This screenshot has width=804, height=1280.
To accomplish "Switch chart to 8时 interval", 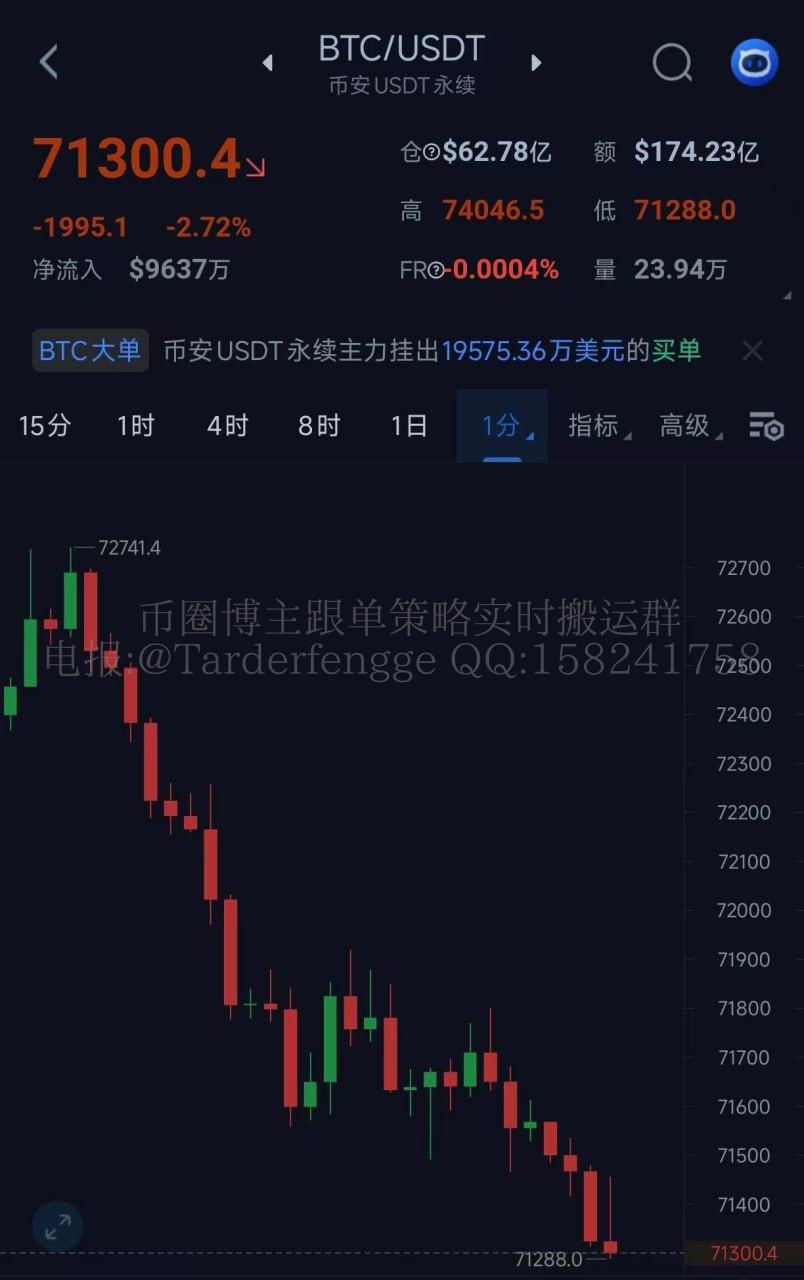I will (x=319, y=426).
